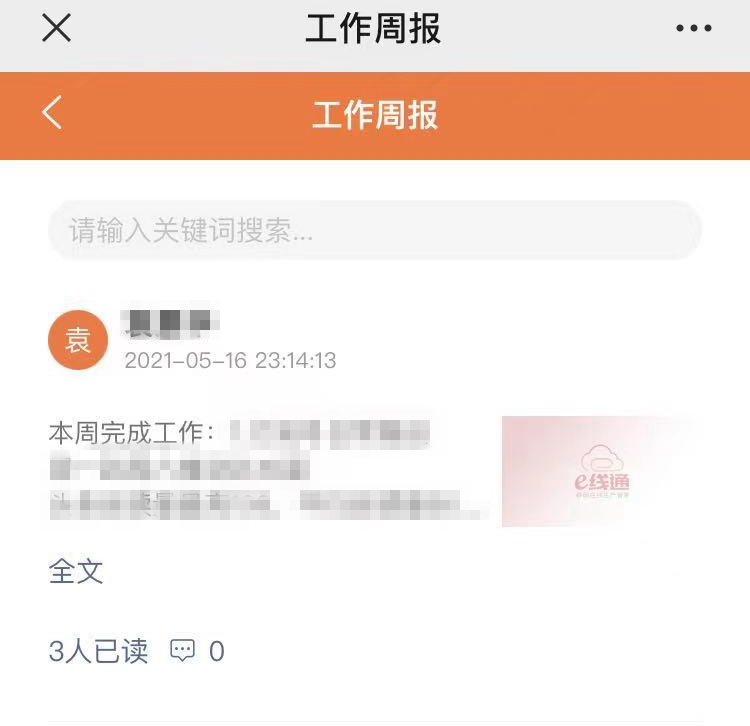
Task: Open the three-dot overflow menu
Action: click(693, 29)
